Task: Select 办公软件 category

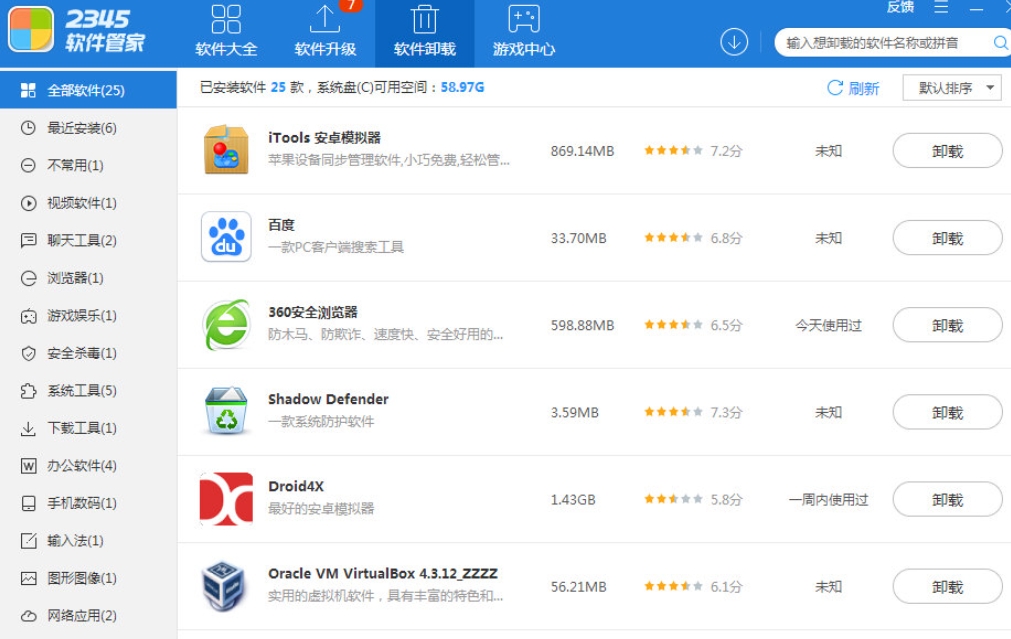Action: (81, 465)
